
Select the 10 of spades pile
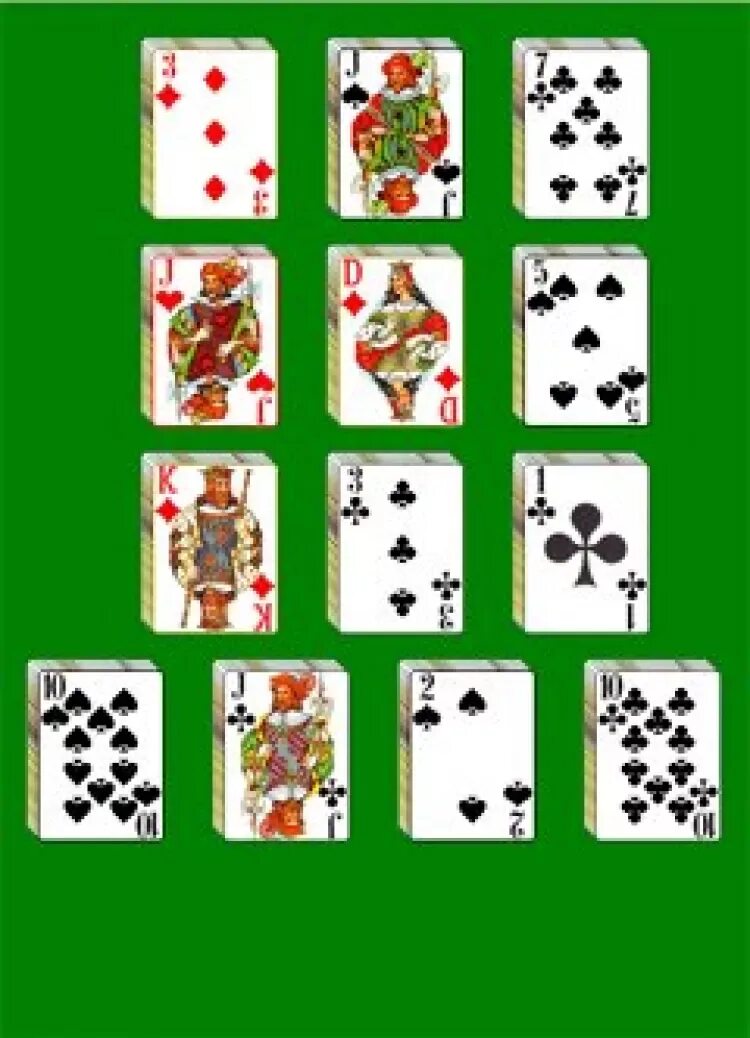pyautogui.click(x=100, y=754)
